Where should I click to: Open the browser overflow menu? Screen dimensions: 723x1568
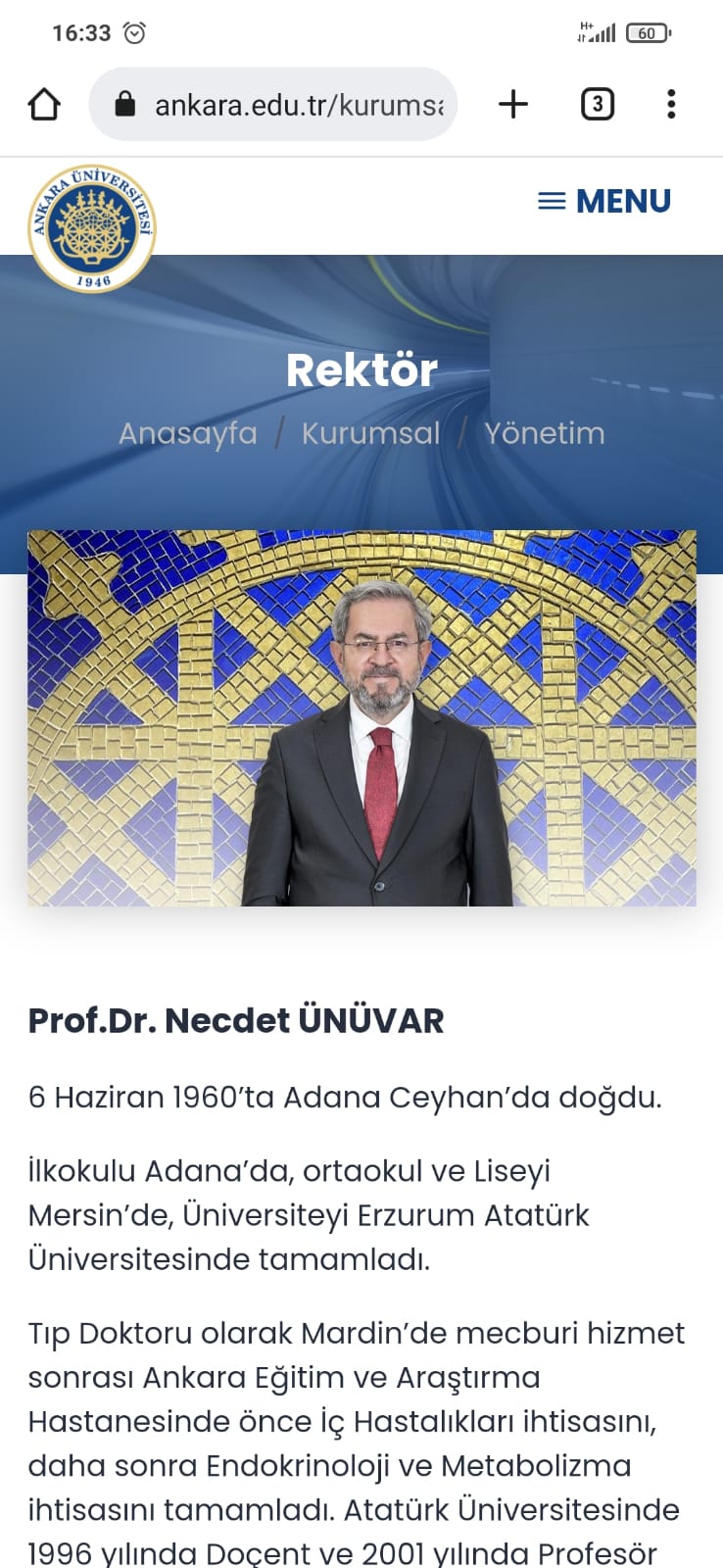[671, 104]
